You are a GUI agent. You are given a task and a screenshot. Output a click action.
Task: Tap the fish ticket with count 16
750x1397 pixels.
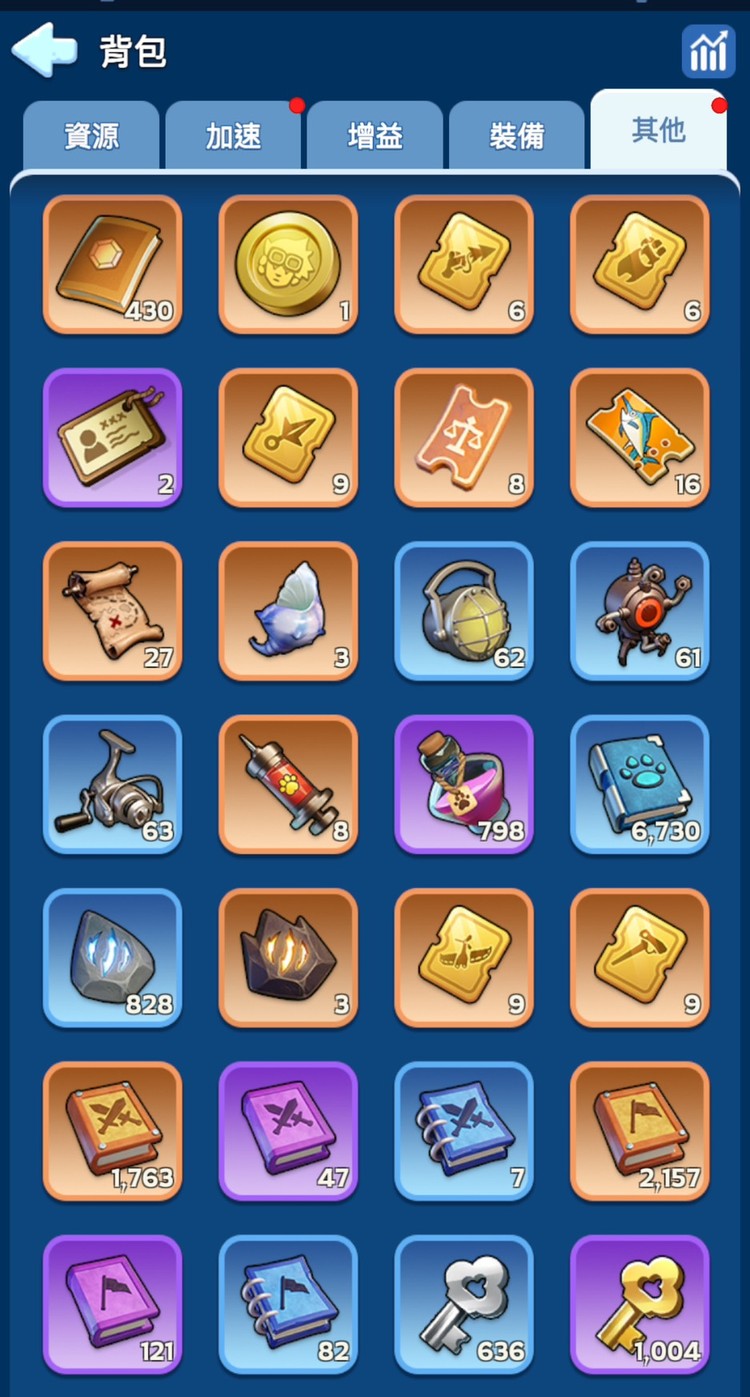640,438
